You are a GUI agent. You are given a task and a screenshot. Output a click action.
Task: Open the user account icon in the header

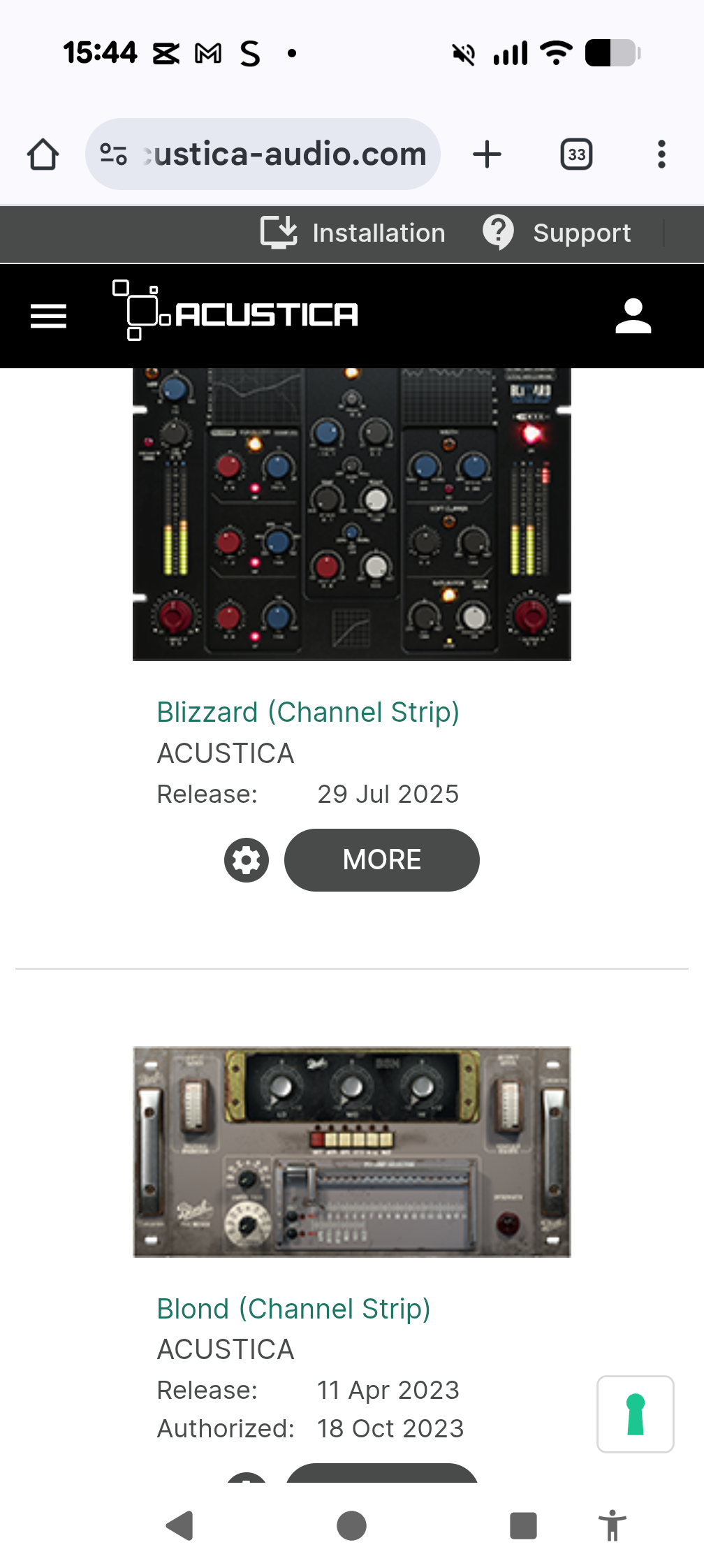coord(633,316)
